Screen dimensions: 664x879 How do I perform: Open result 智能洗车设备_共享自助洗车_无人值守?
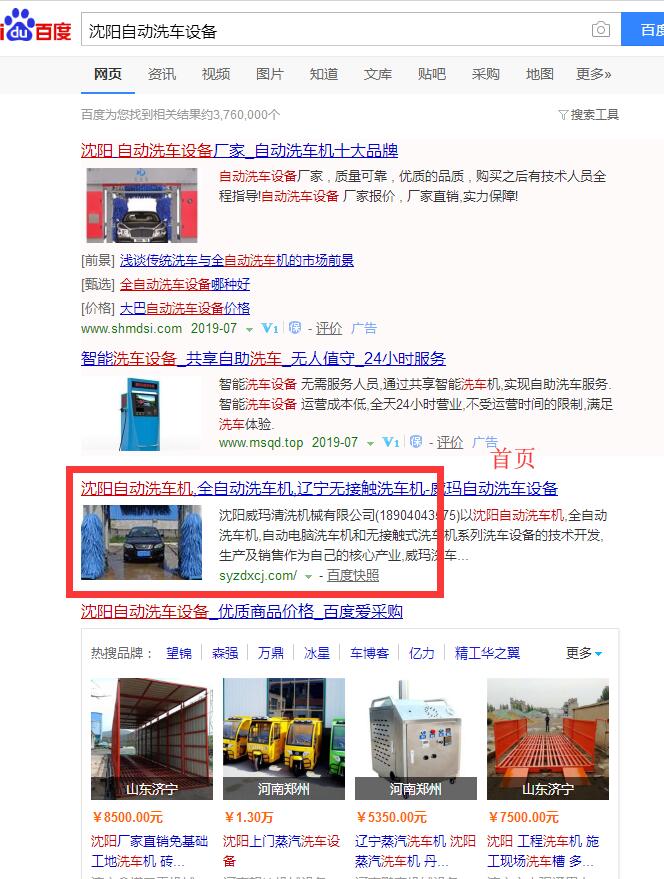point(263,358)
